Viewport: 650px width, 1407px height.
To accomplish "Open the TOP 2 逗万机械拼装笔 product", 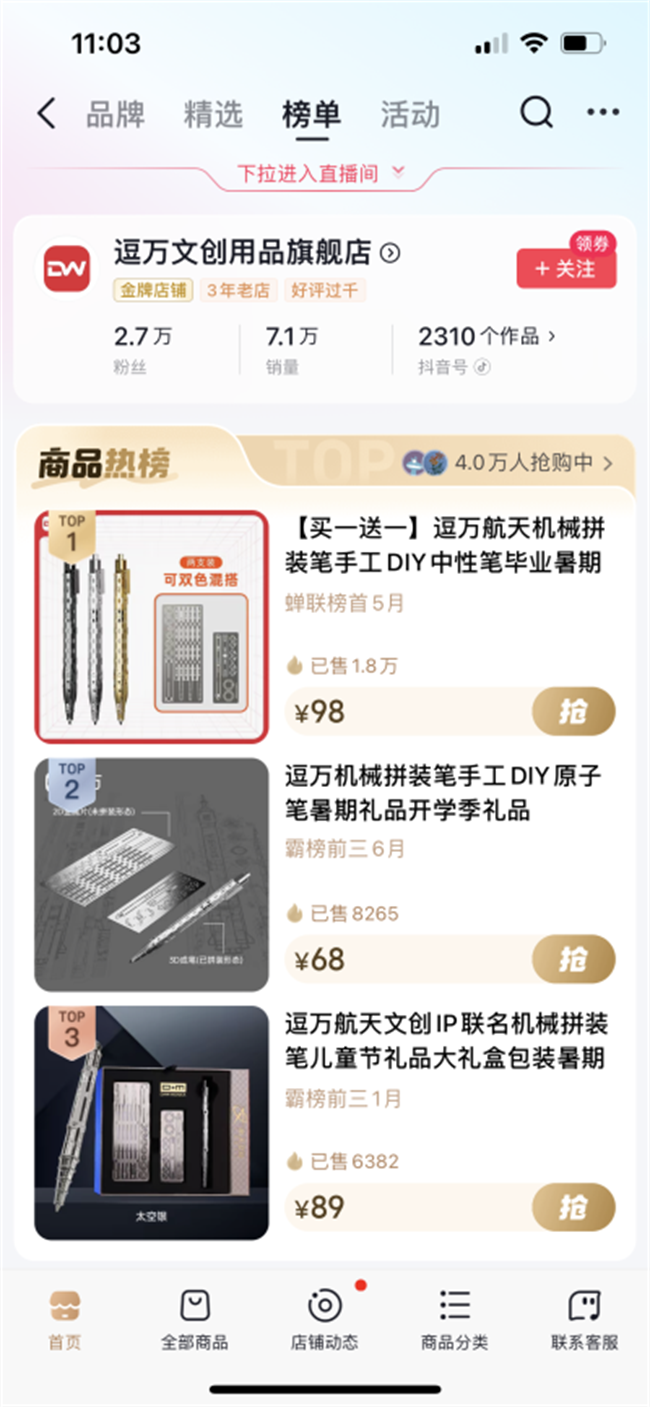I will pyautogui.click(x=445, y=792).
